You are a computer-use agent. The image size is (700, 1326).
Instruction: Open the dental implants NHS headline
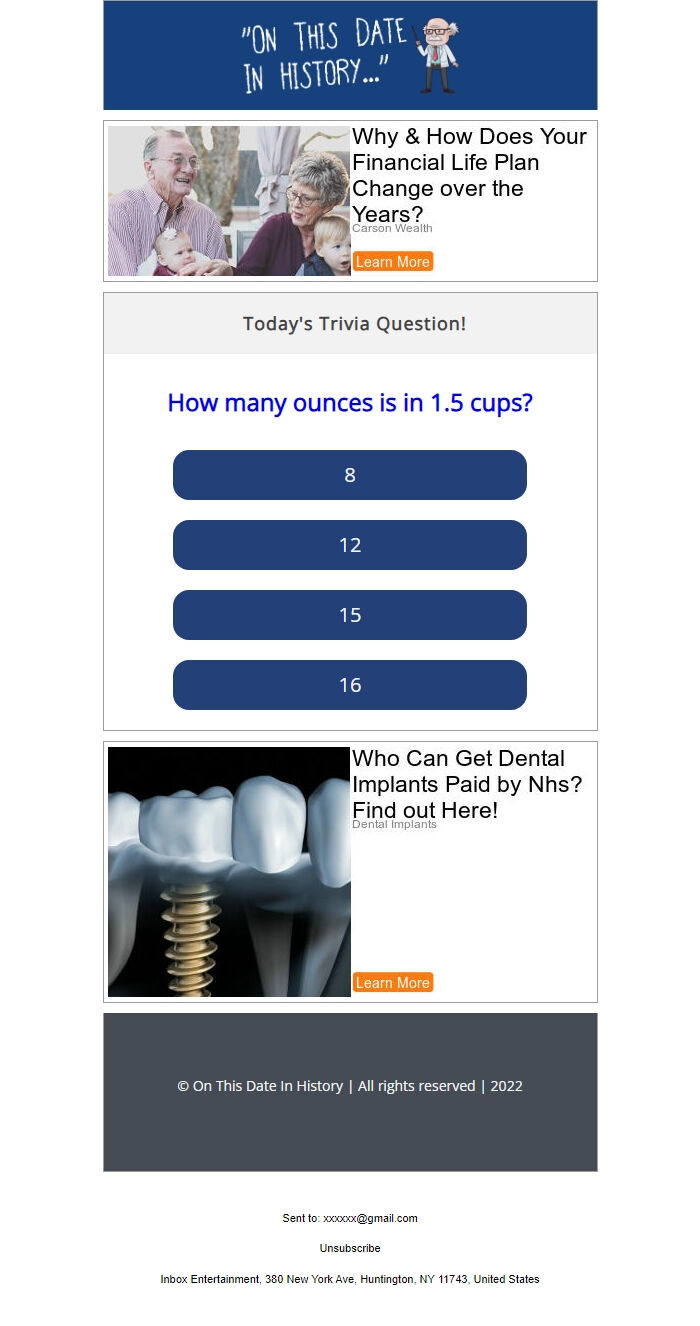467,784
